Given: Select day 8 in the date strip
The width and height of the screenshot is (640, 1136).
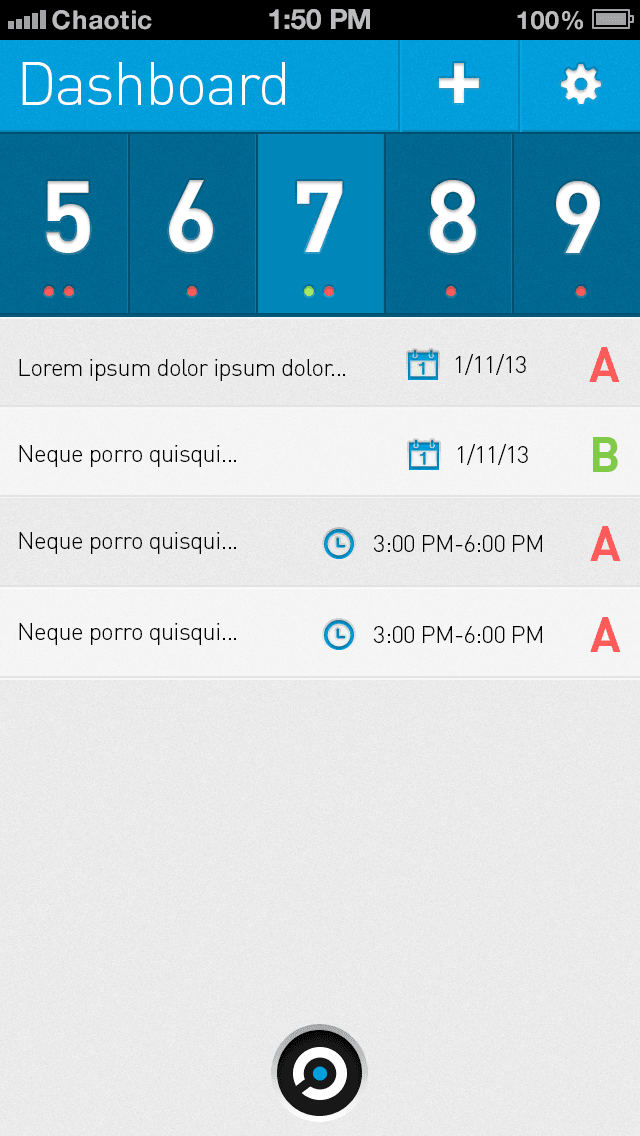Looking at the screenshot, I should click(x=449, y=223).
